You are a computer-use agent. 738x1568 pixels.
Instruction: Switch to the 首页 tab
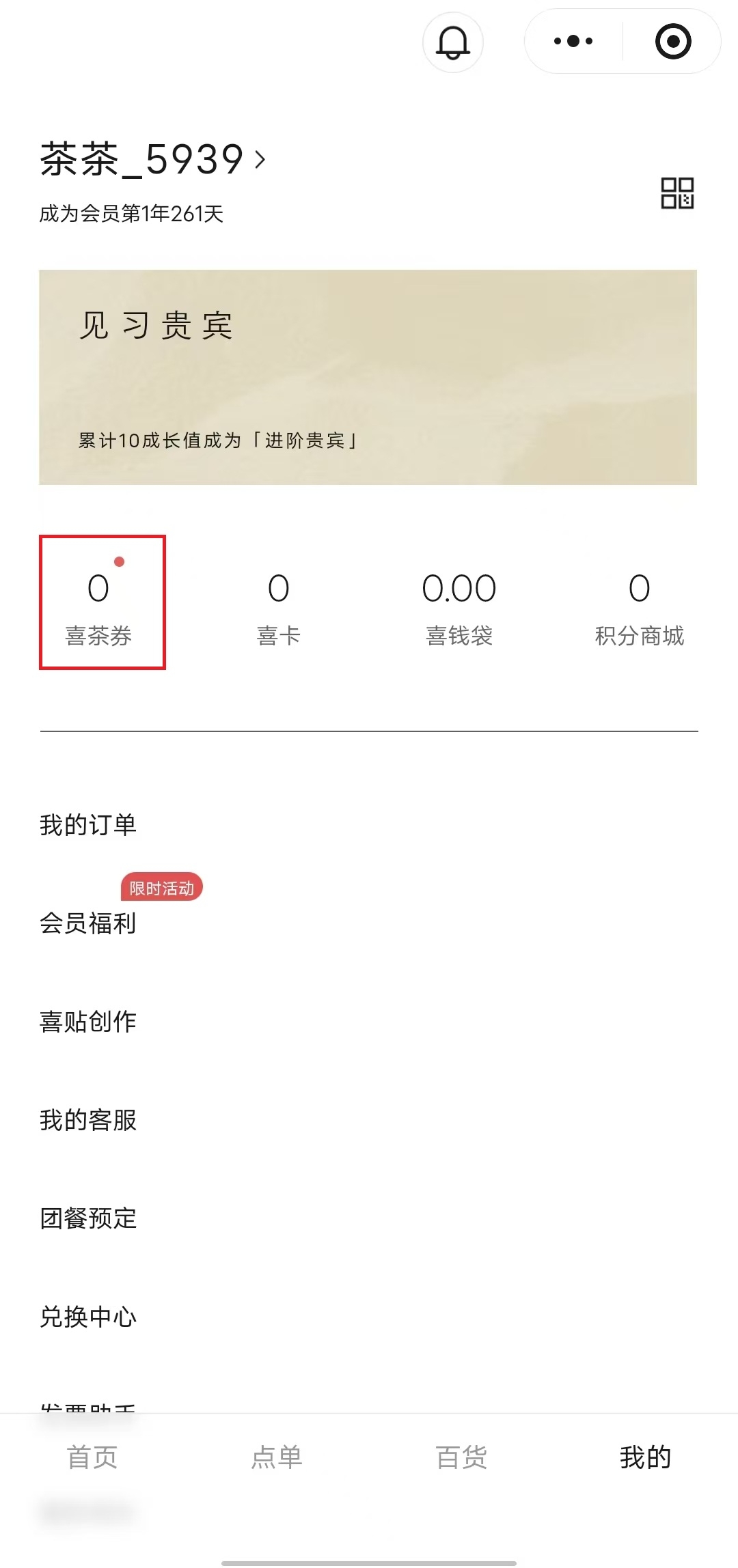(x=92, y=1457)
